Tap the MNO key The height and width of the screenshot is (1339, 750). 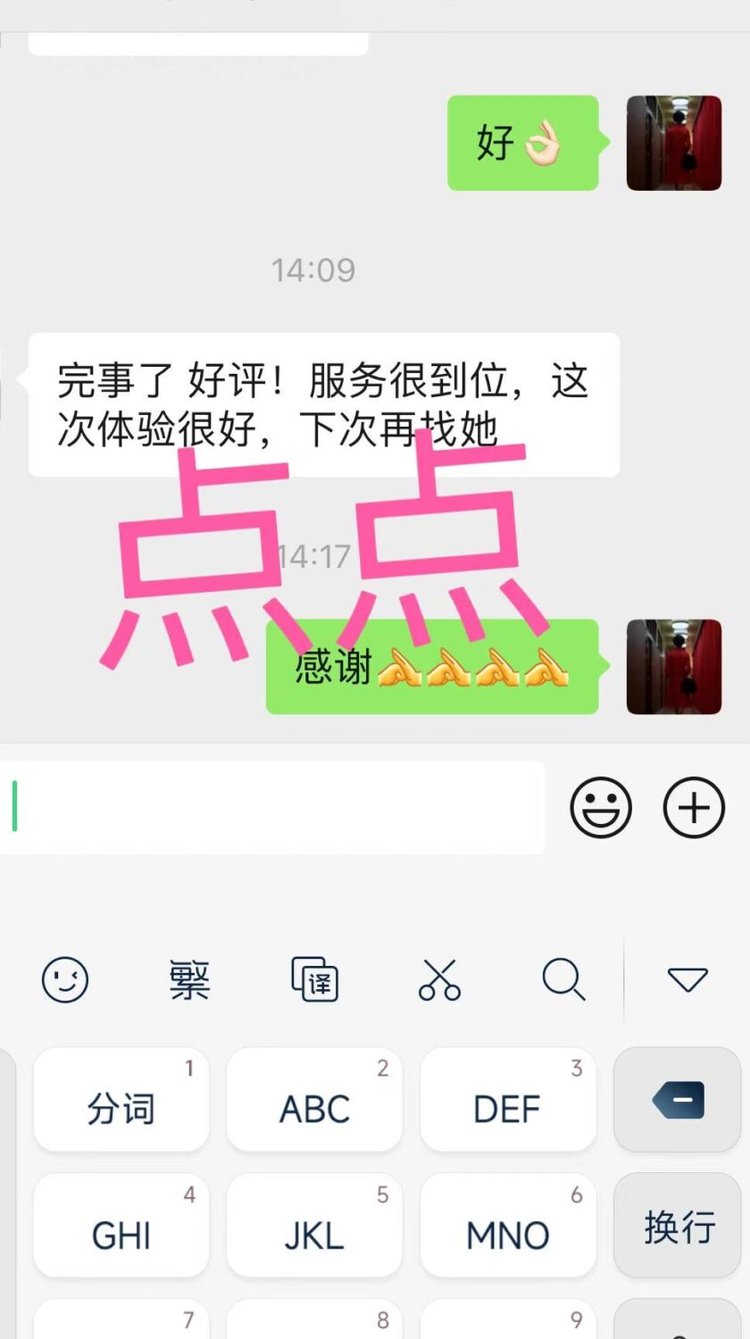[507, 1226]
